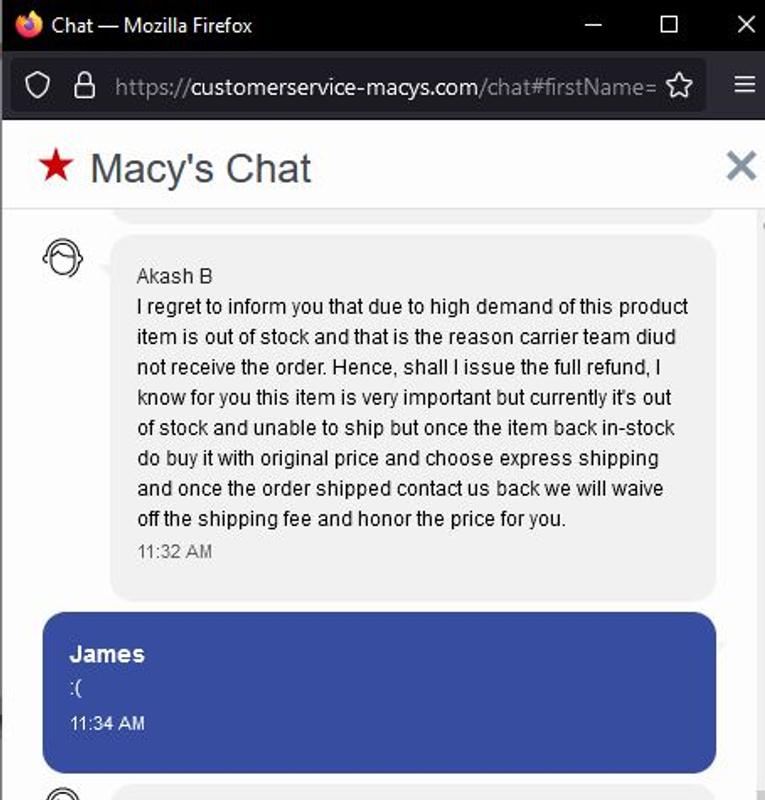Viewport: 765px width, 800px height.
Task: Open the tracking protection shield
Action: (x=37, y=86)
